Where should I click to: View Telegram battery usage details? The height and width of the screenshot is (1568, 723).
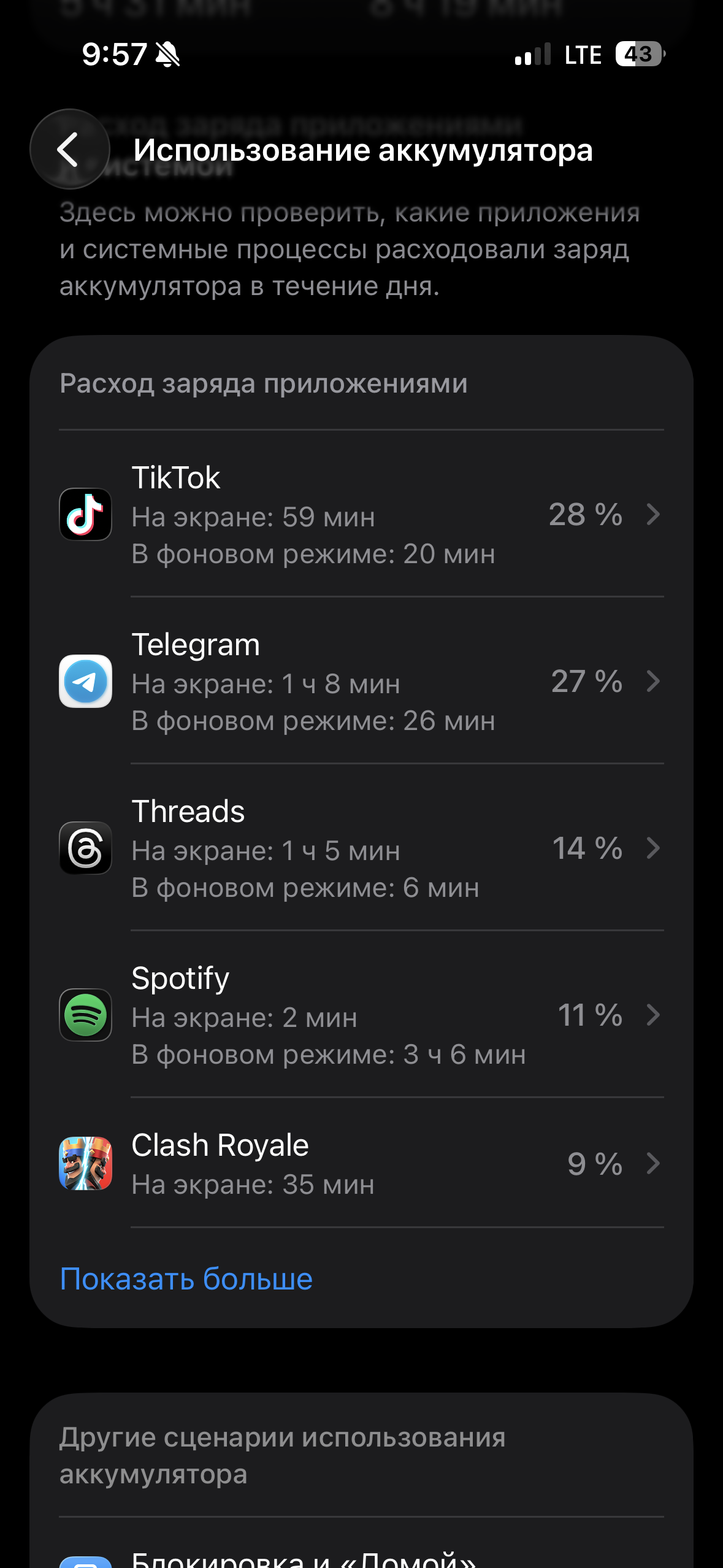tap(361, 681)
